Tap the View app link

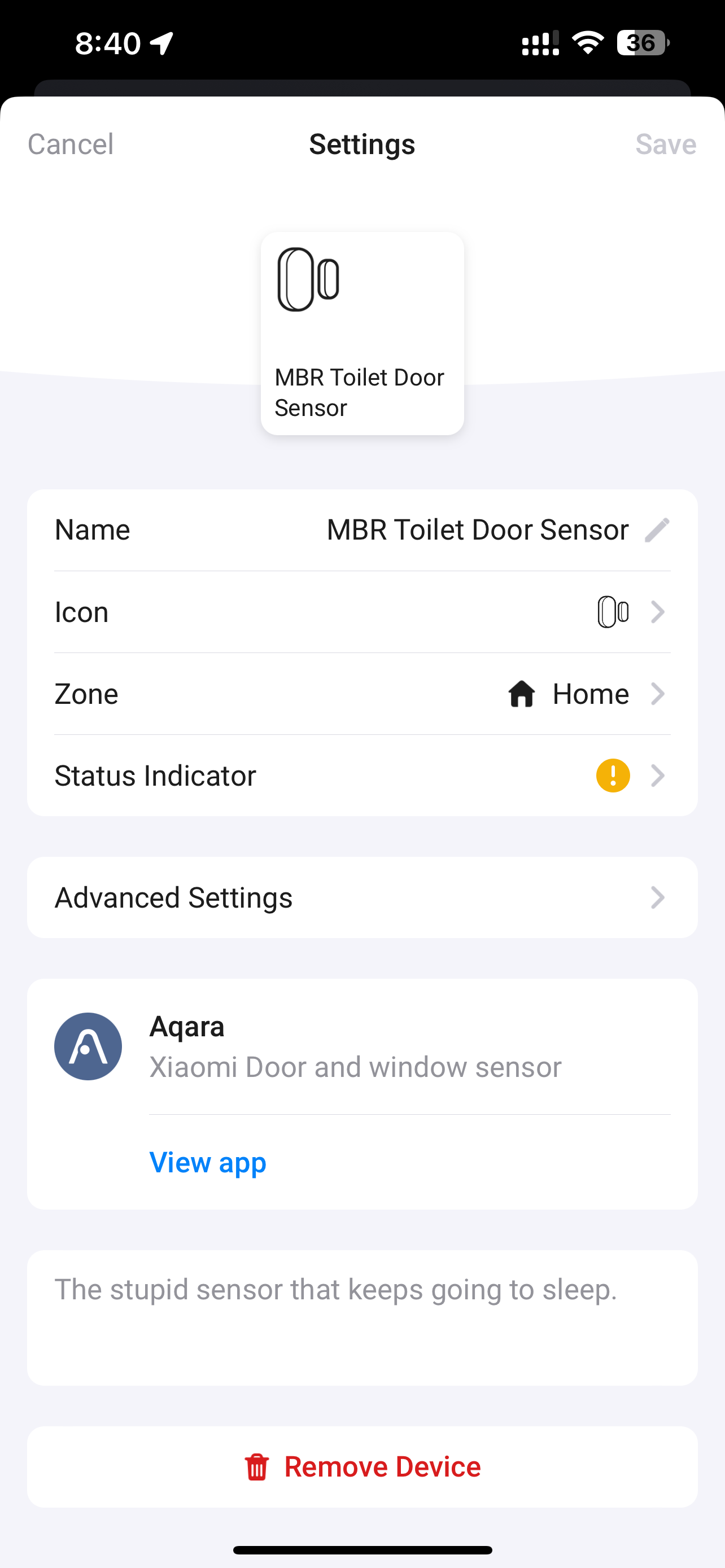coord(208,1162)
